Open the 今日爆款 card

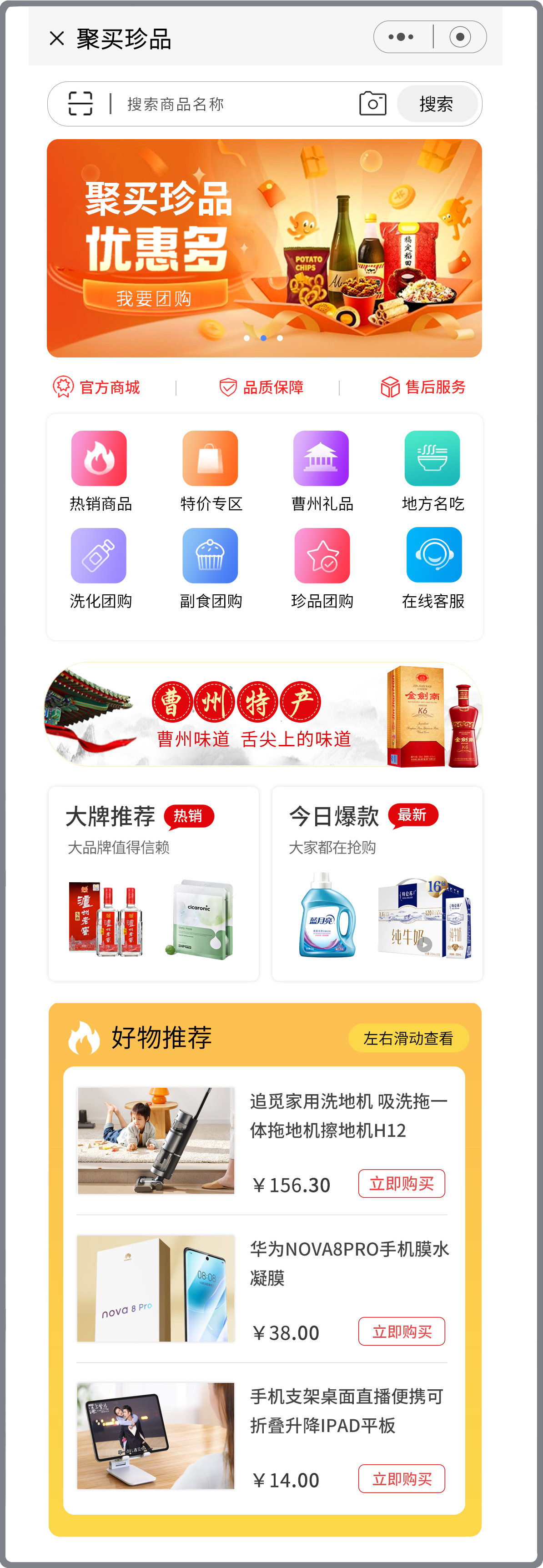point(377,883)
